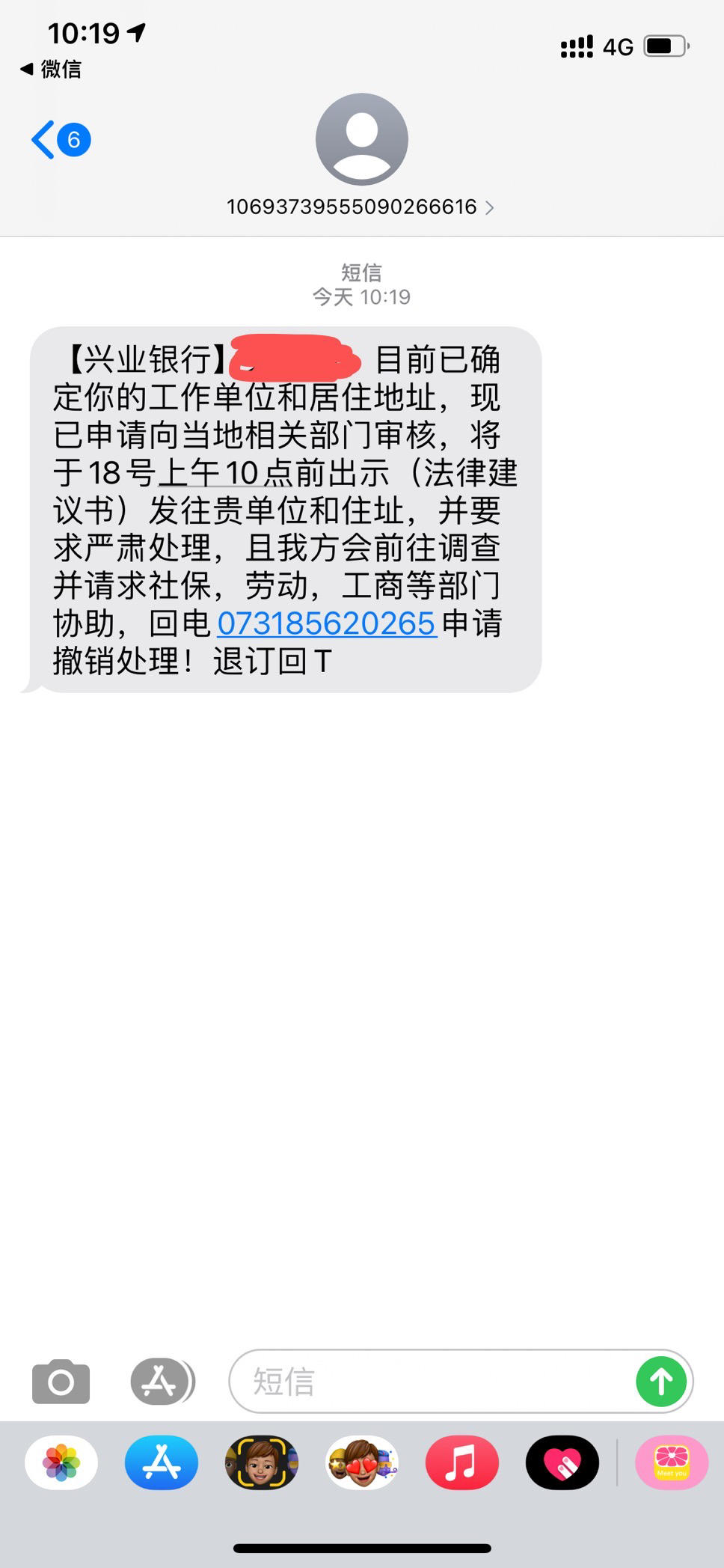Launch the Apple Music iMessage app
724x1568 pixels.
click(461, 1462)
